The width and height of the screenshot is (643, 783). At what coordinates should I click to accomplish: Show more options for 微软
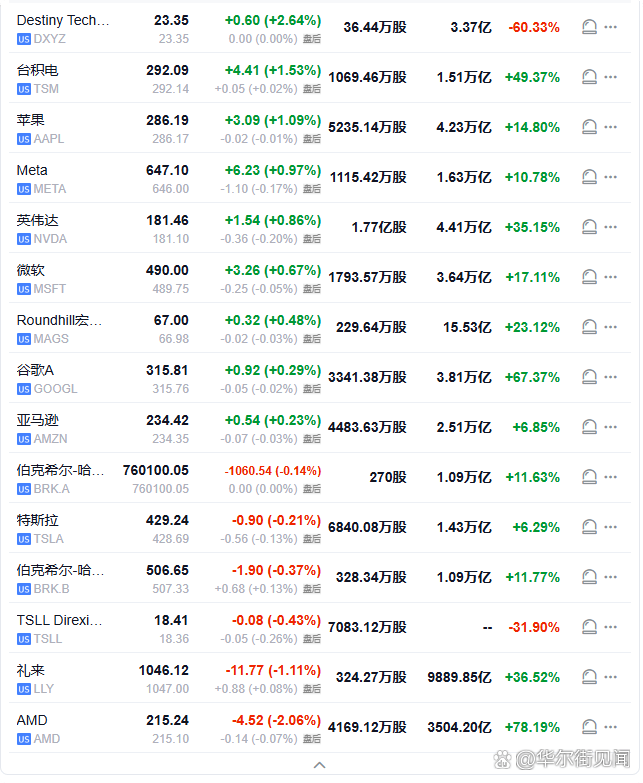pyautogui.click(x=611, y=277)
